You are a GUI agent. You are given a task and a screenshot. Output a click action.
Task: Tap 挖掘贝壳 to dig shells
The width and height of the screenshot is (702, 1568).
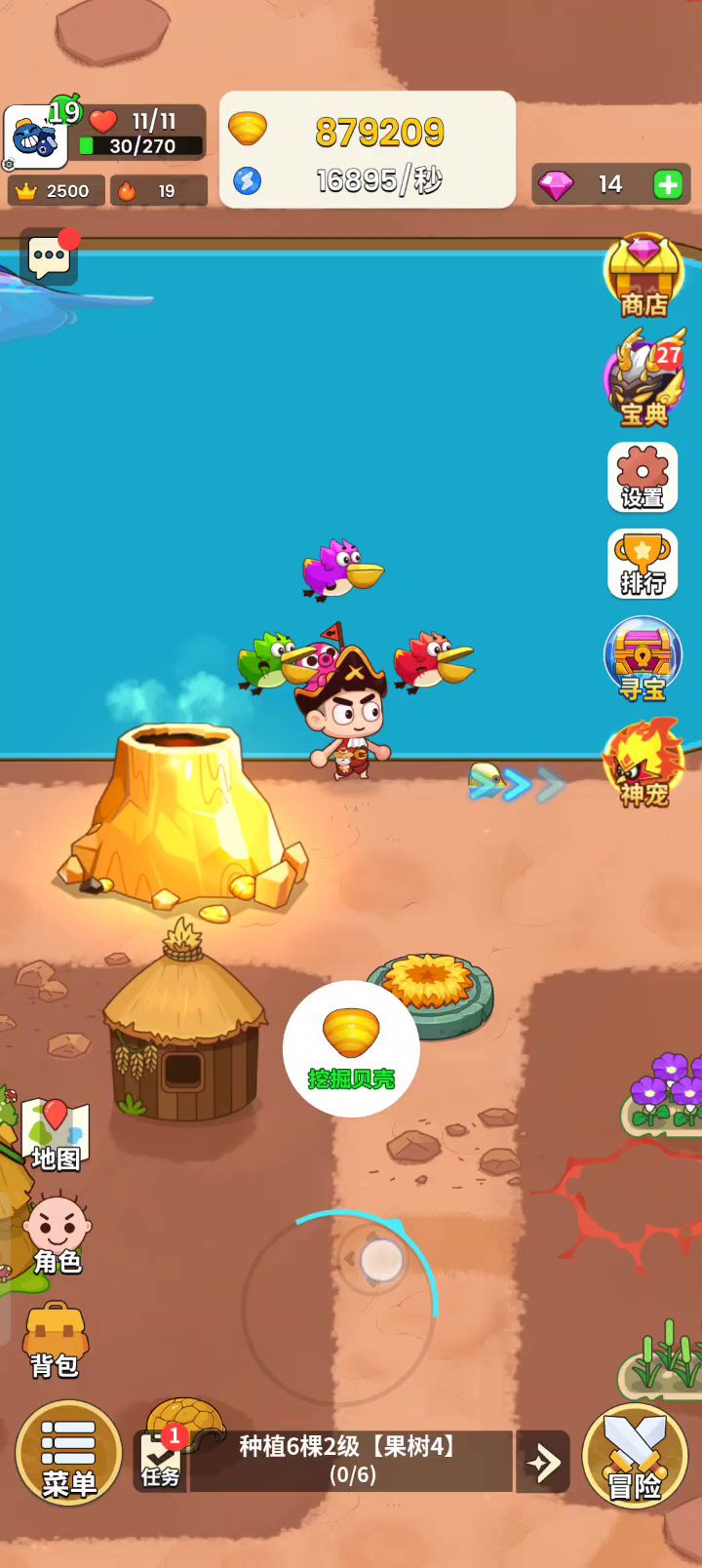pos(351,1048)
